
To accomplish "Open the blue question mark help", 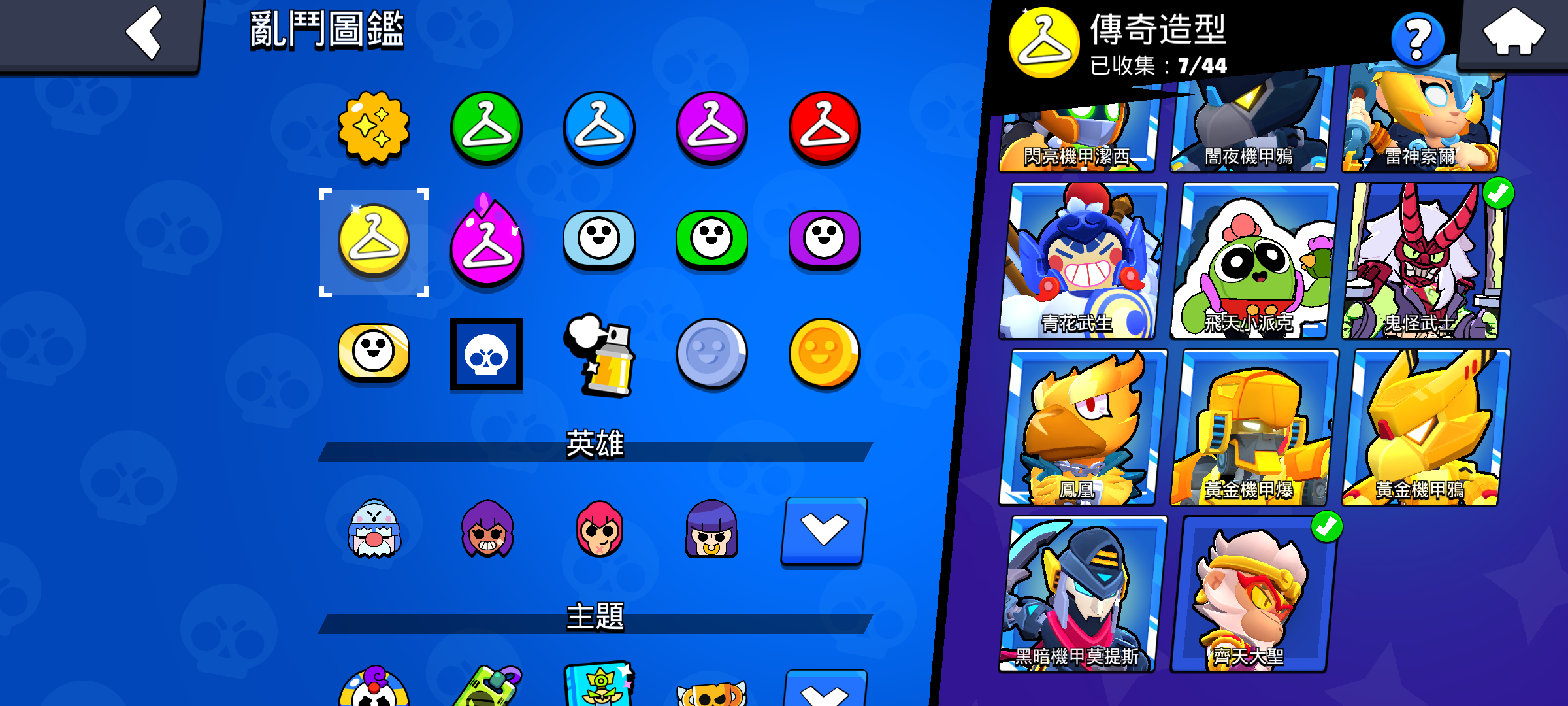I will coord(1416,41).
